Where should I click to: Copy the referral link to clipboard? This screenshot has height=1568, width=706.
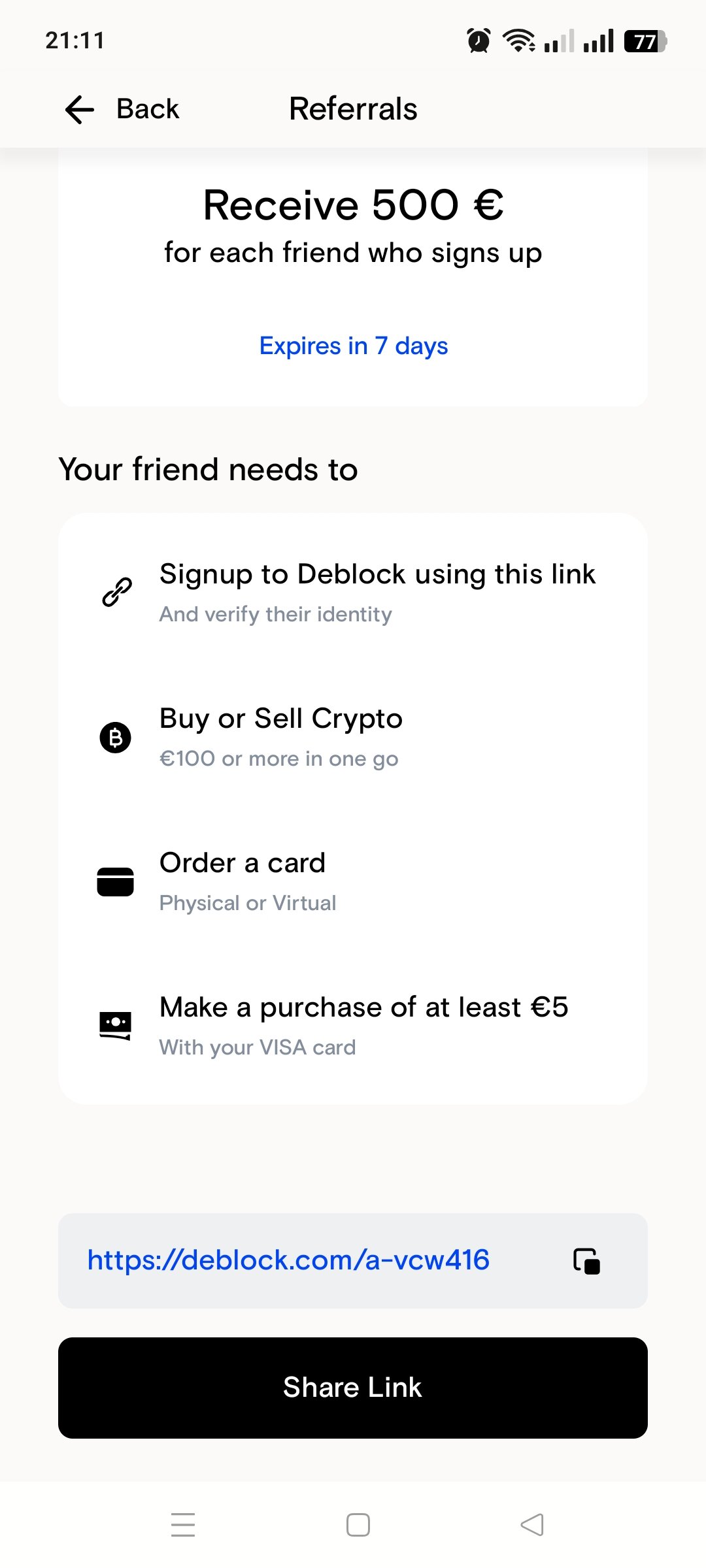click(586, 1261)
